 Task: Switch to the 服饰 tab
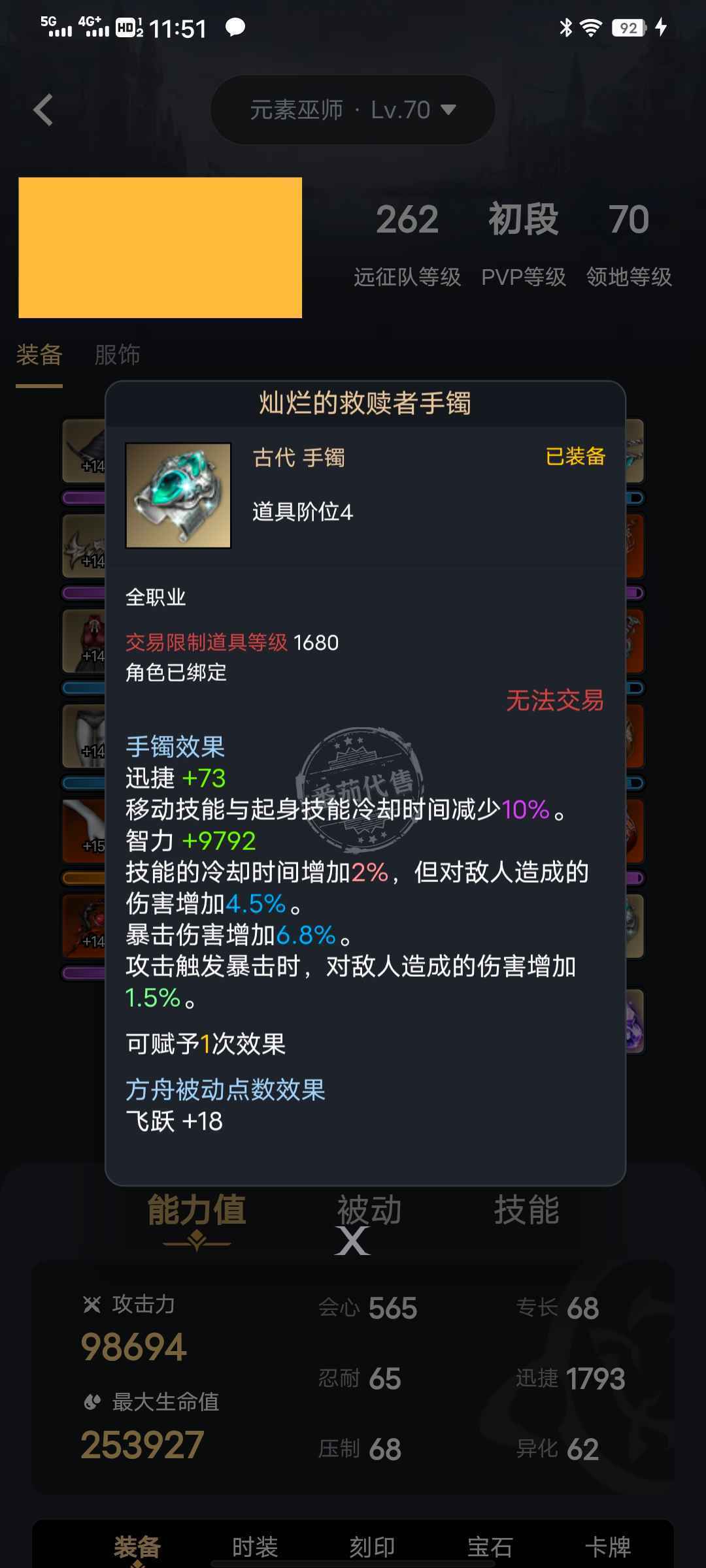coord(118,355)
